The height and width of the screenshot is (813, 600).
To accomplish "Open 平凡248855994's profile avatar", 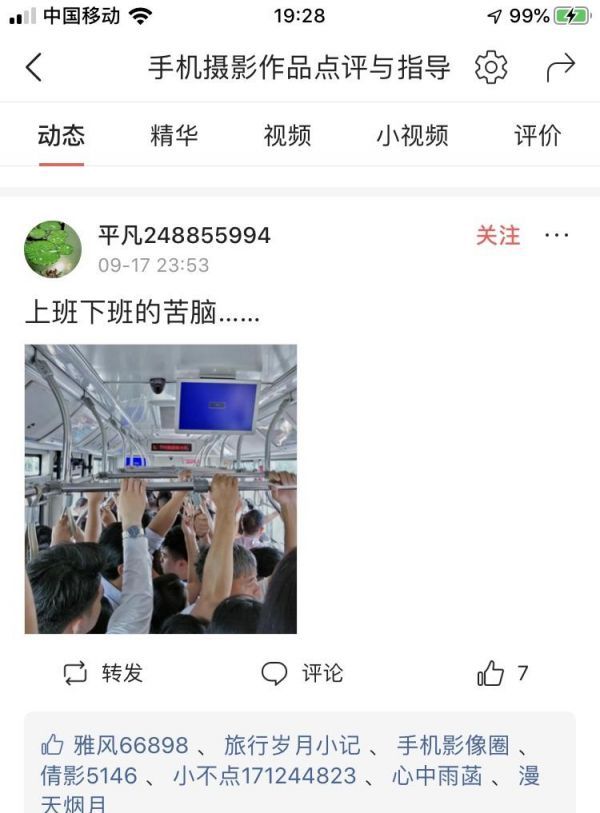I will coord(53,249).
